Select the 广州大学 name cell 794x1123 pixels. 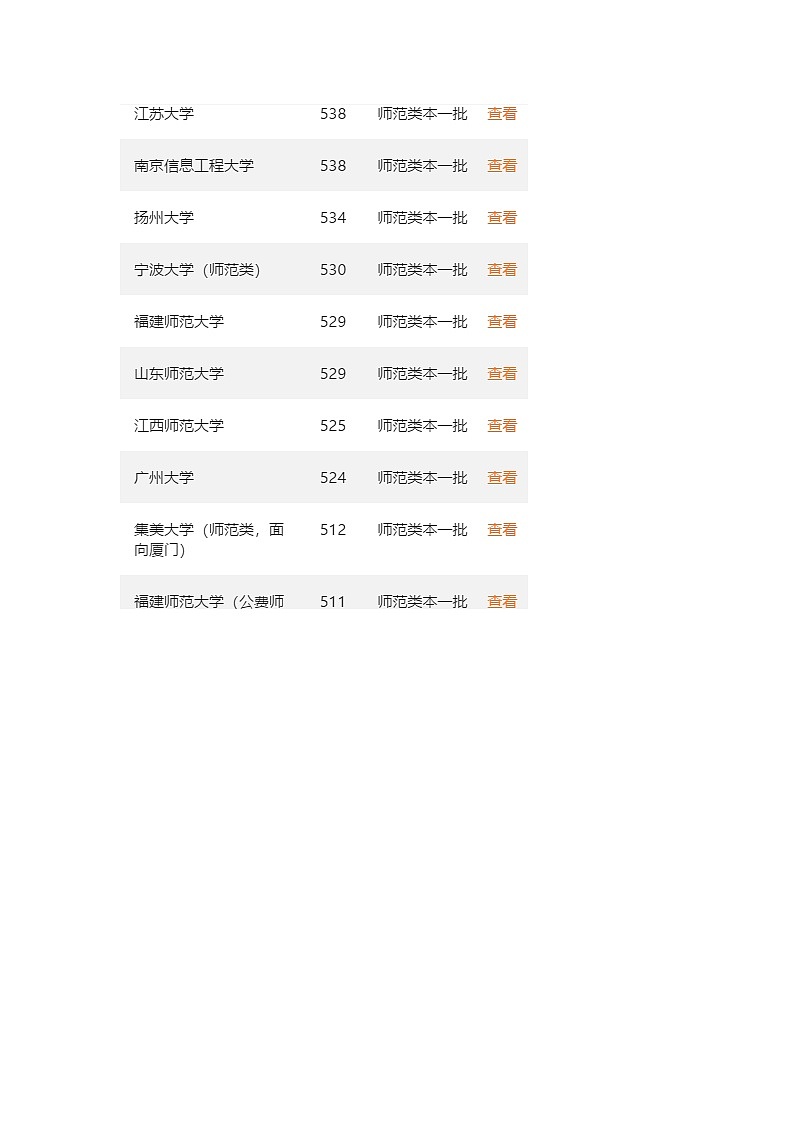(x=163, y=477)
